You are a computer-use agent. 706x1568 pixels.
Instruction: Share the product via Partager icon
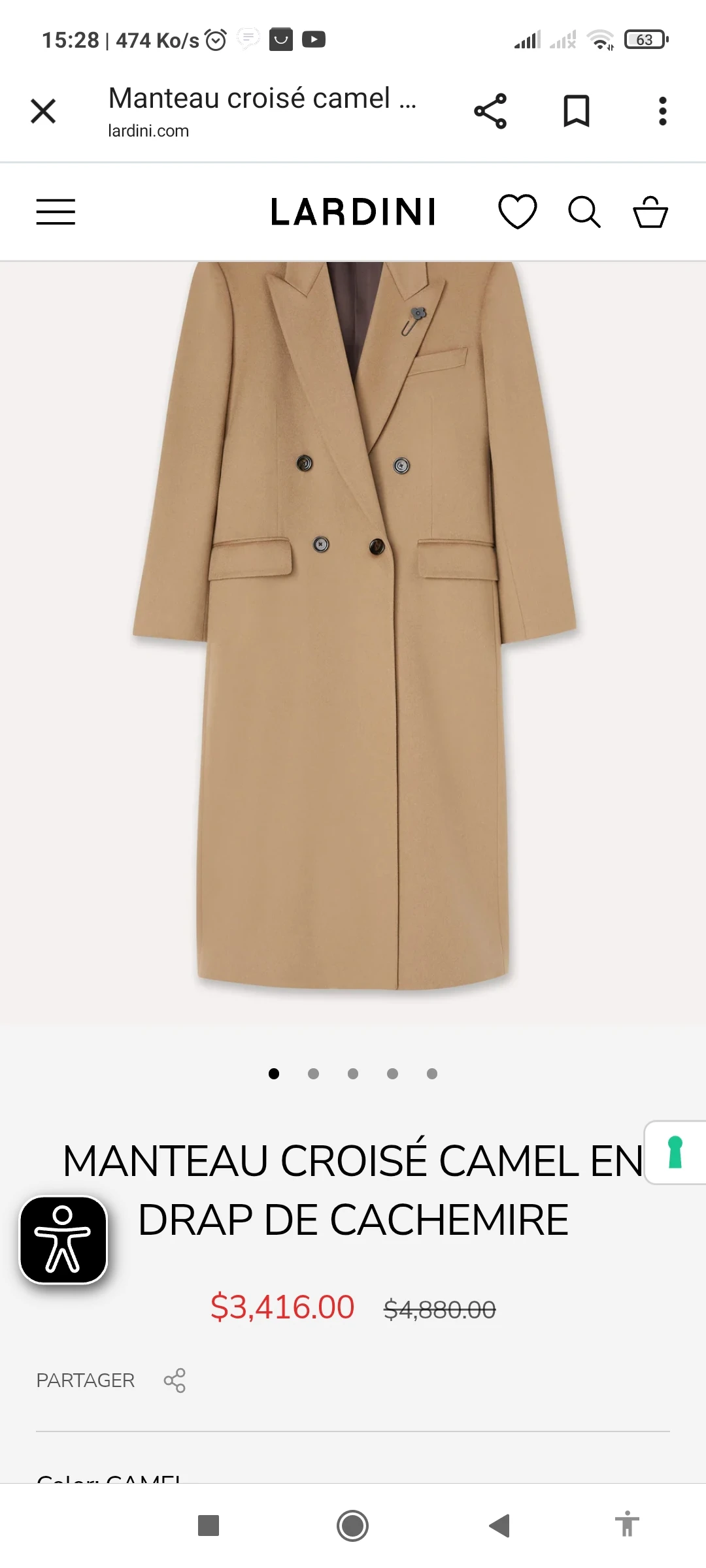click(175, 1380)
